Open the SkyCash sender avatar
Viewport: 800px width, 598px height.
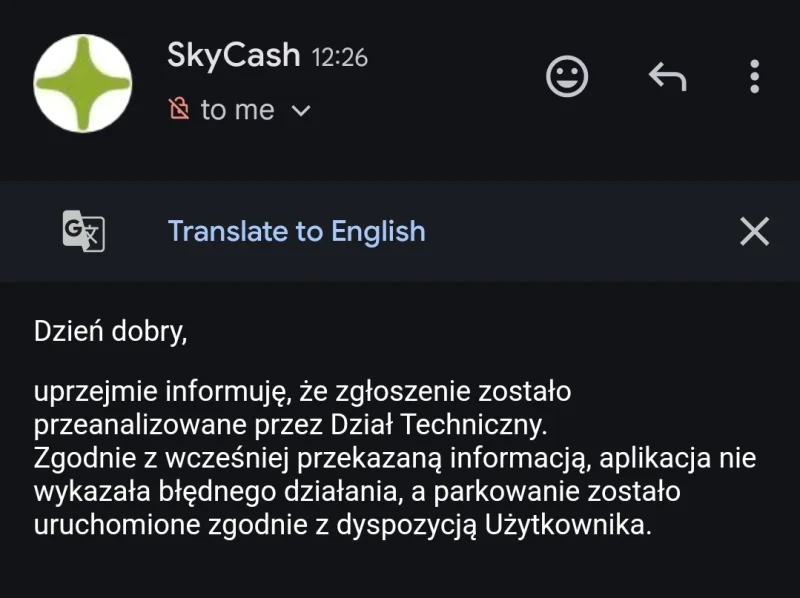click(x=83, y=83)
